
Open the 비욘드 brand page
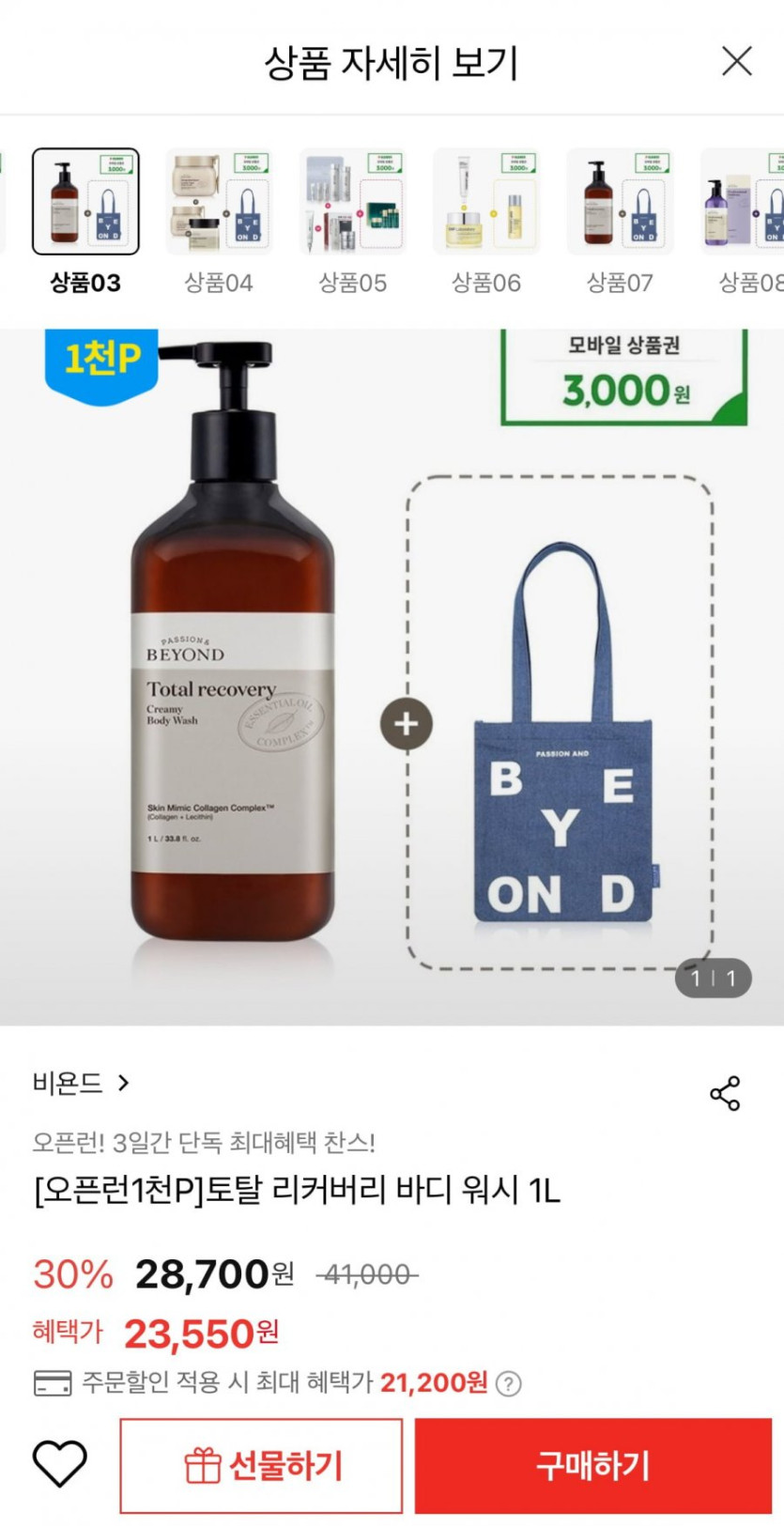point(82,1083)
